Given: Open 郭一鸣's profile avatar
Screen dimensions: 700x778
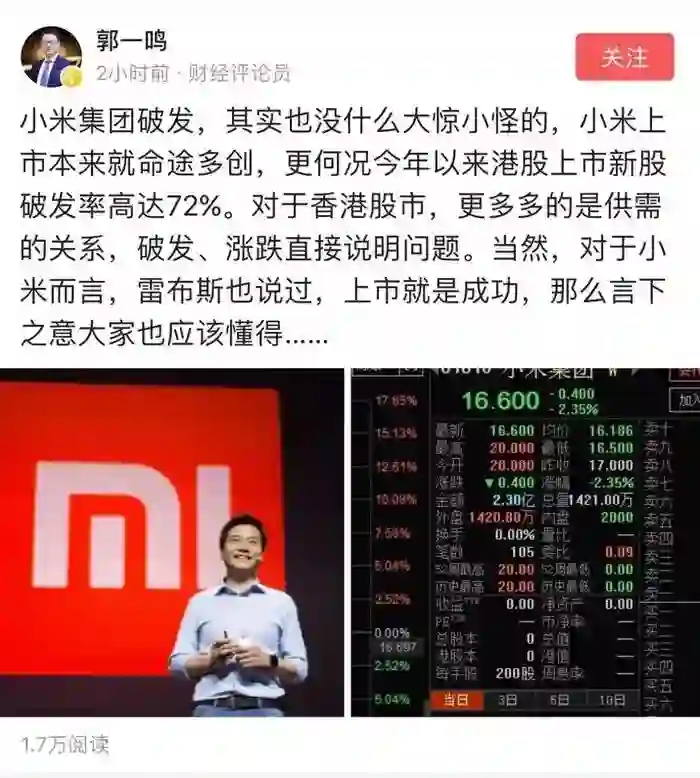Looking at the screenshot, I should (x=51, y=57).
